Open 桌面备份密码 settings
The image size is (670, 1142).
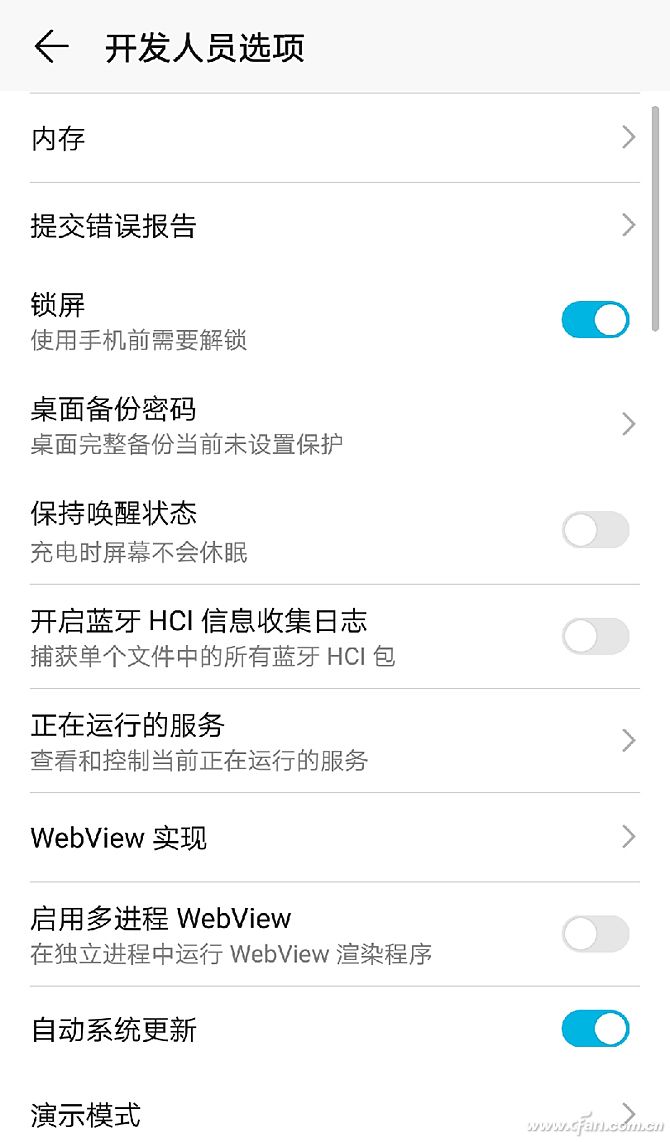coord(334,424)
